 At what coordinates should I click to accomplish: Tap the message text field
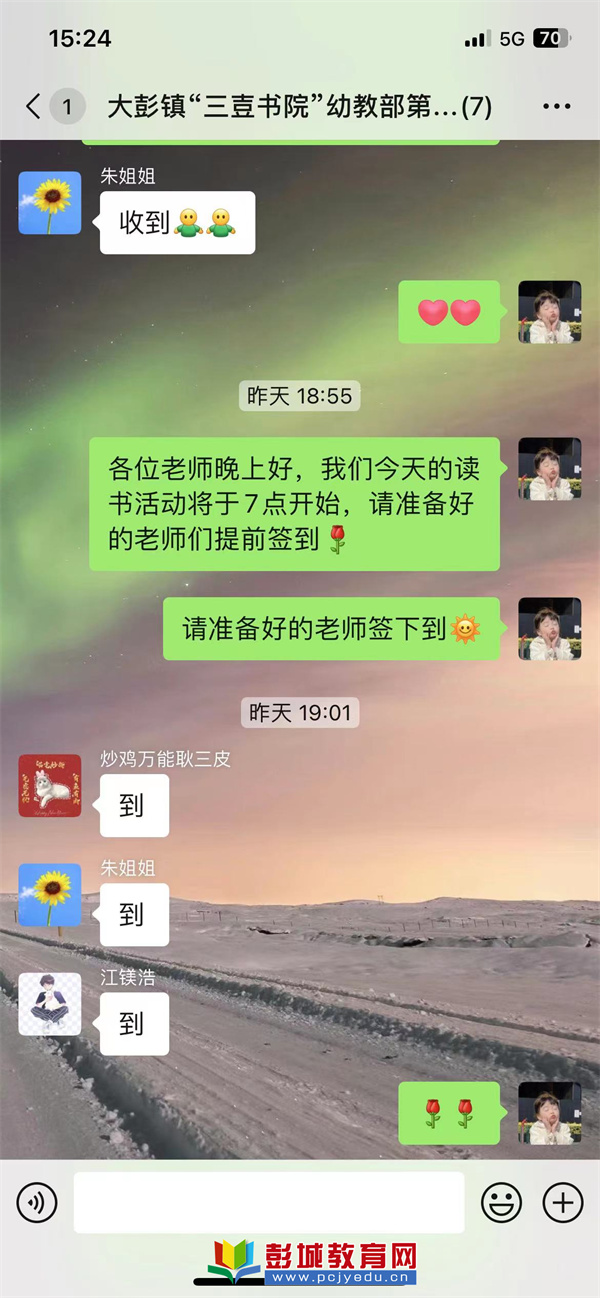click(268, 1202)
